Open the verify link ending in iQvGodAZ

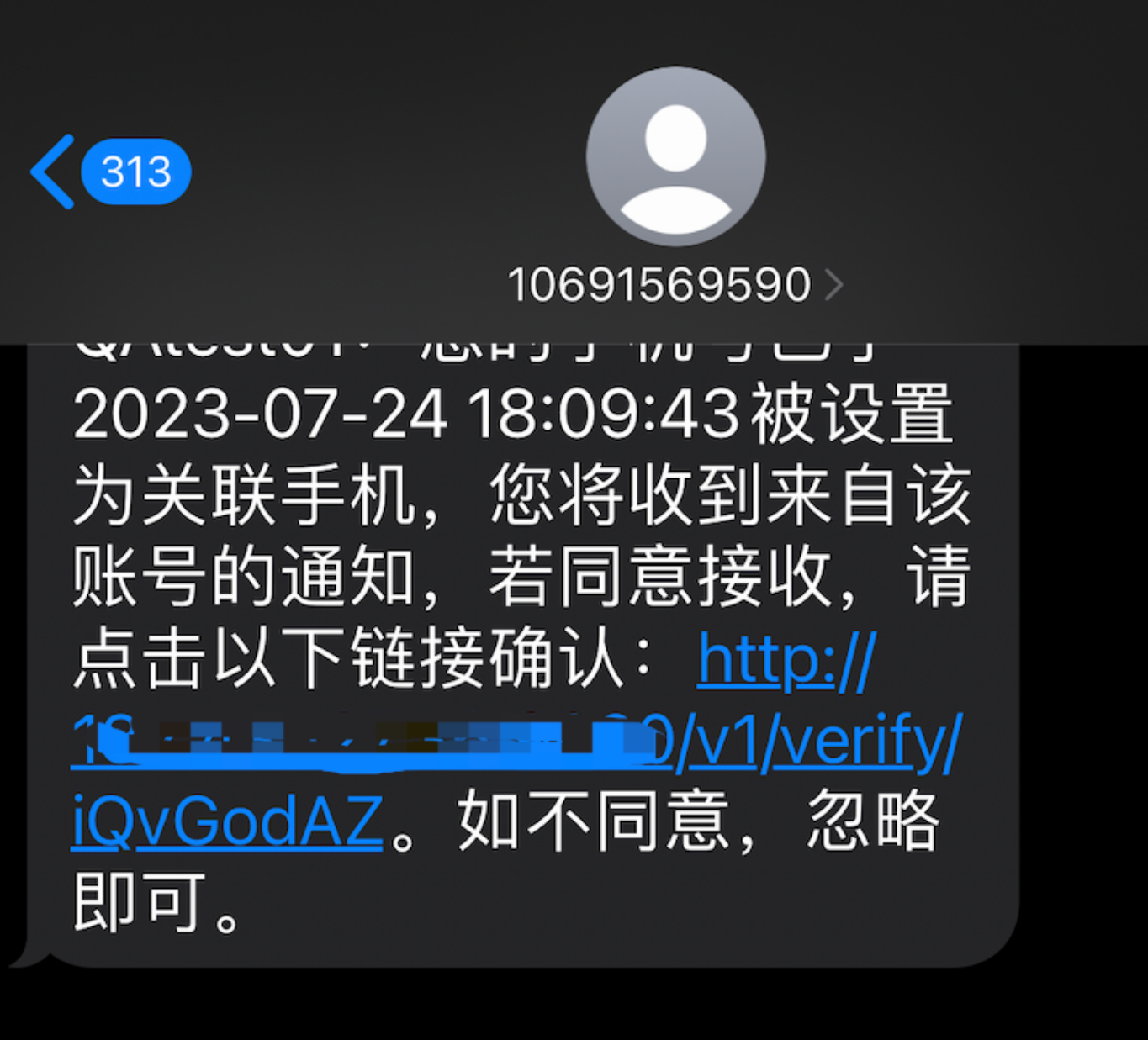[227, 821]
